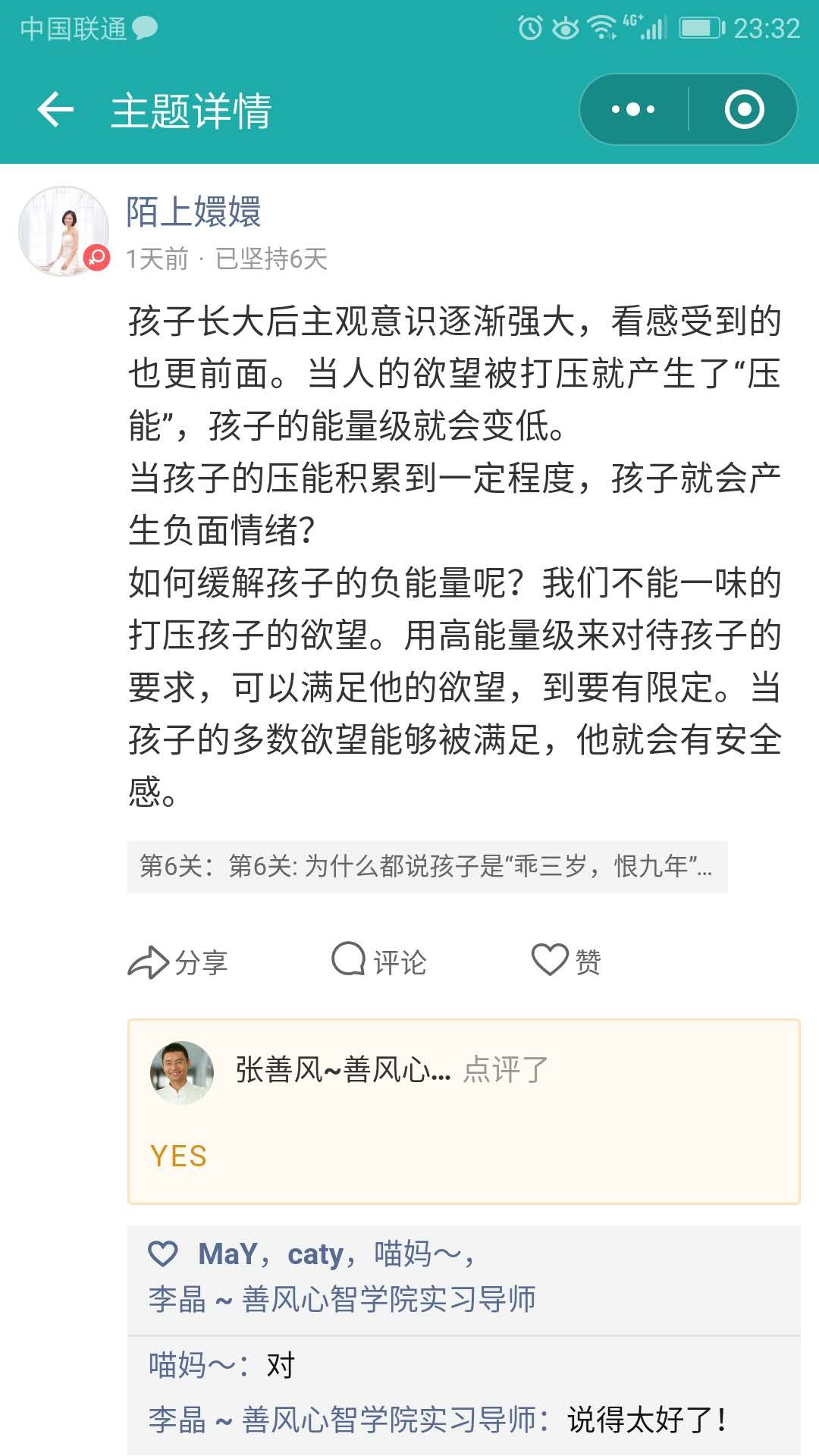Go back from 主题详情 page
Viewport: 819px width, 1456px height.
click(55, 110)
